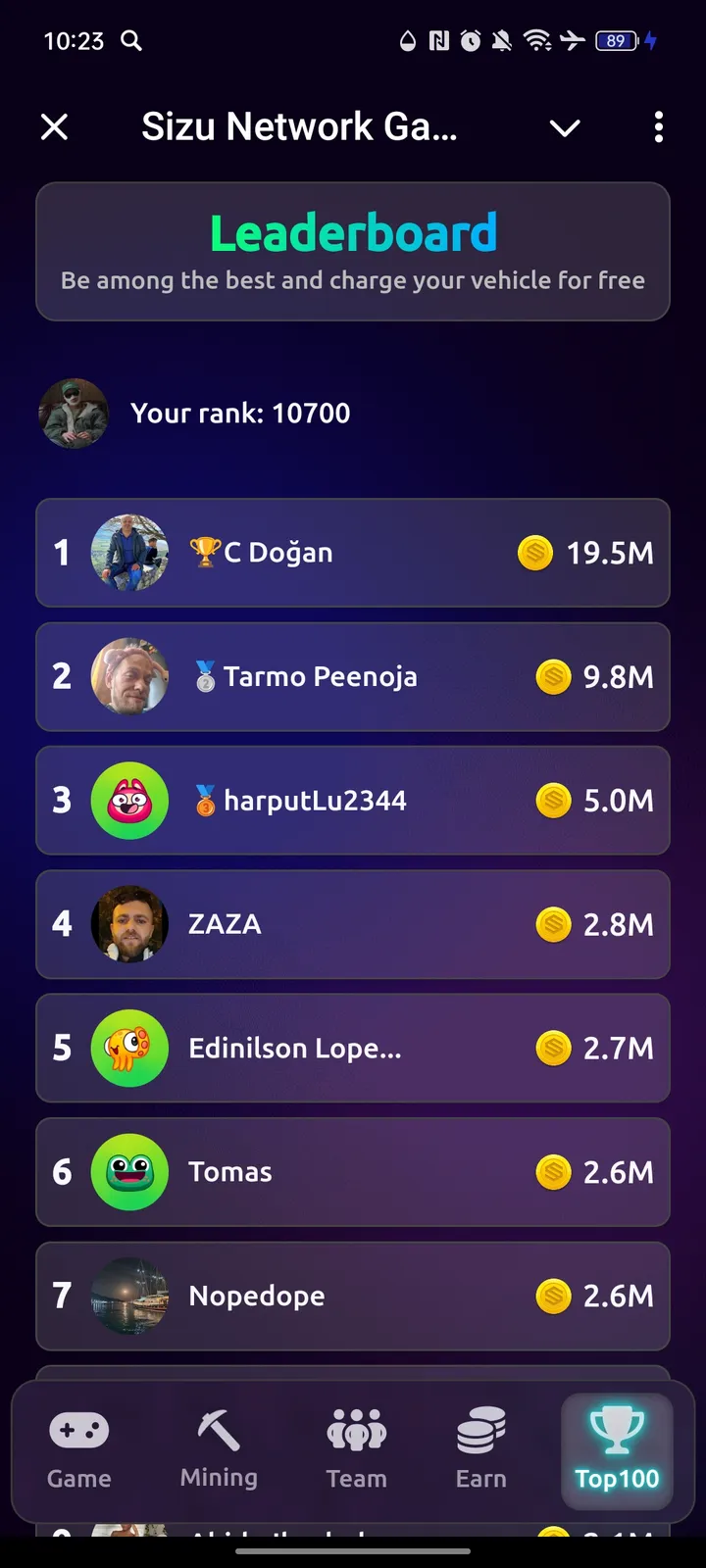Switch to the Mining tab
The image size is (706, 1568).
click(218, 1450)
